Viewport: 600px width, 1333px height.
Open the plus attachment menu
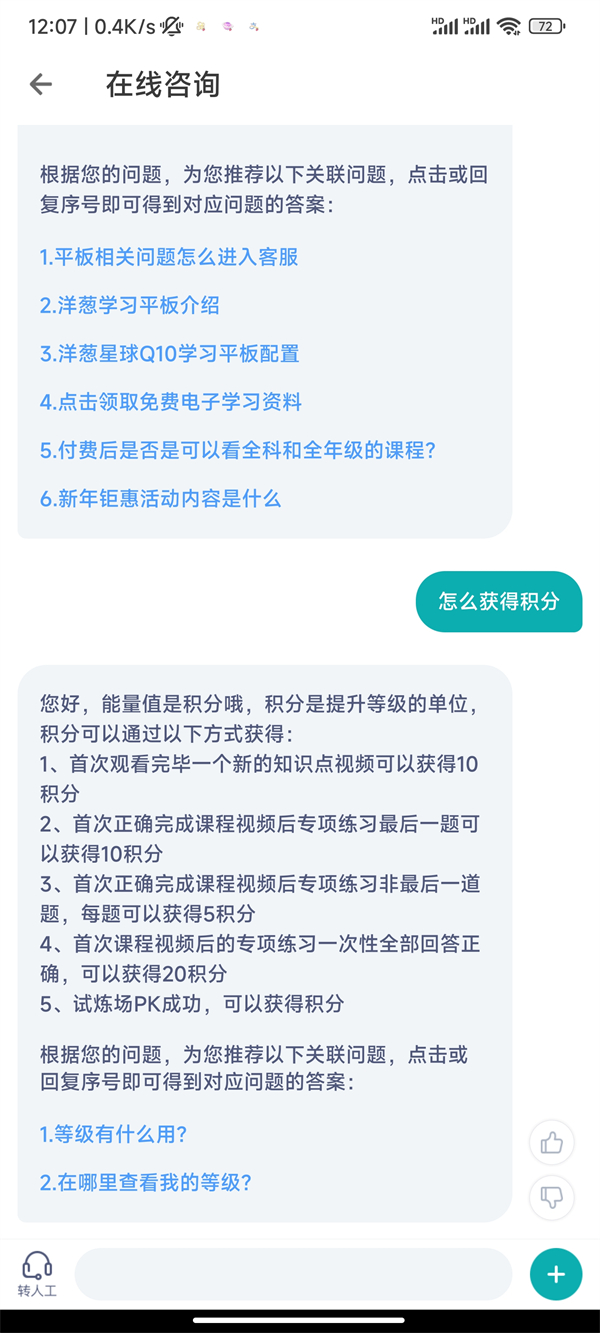pos(556,1274)
